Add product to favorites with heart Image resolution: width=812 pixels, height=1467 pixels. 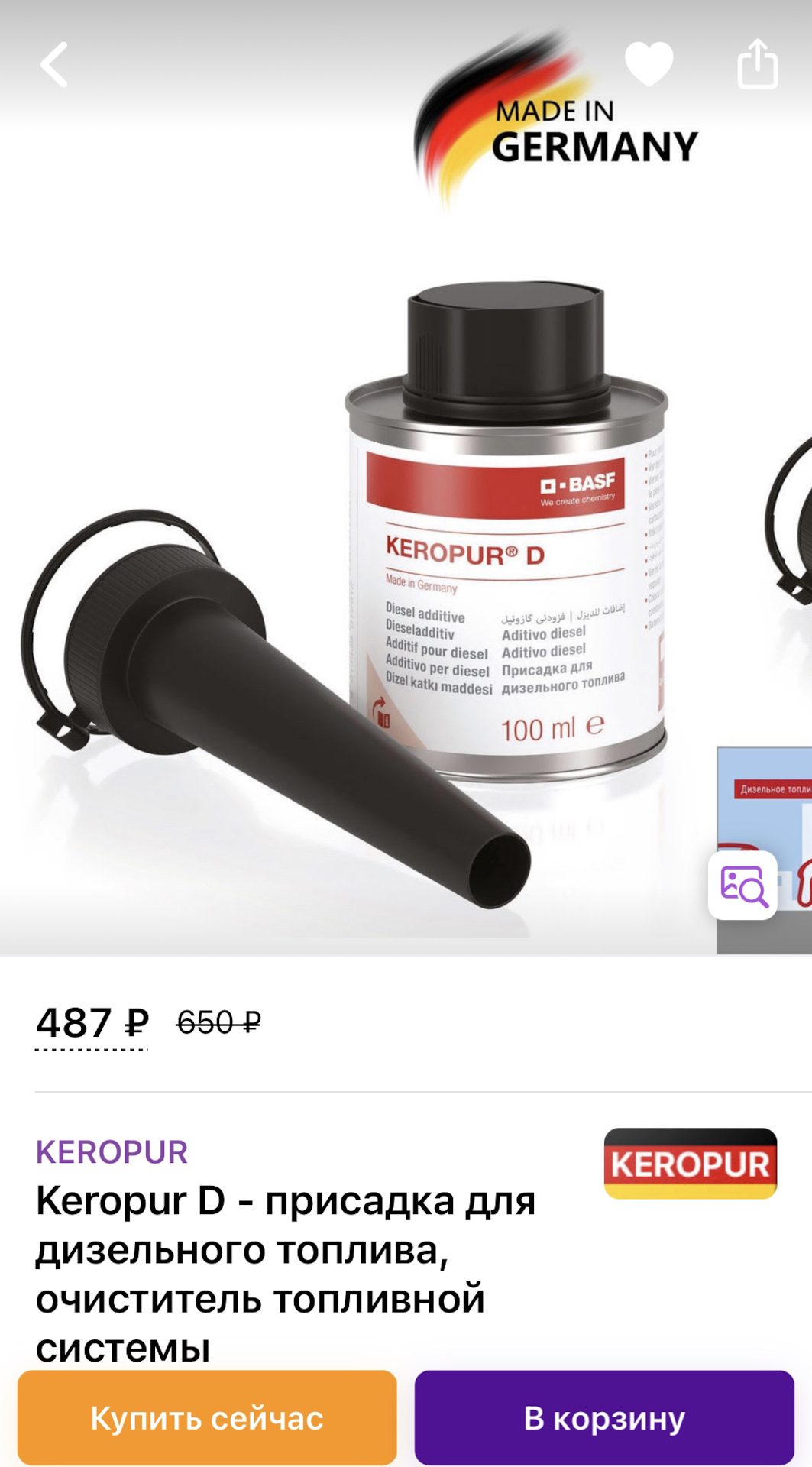pyautogui.click(x=649, y=64)
